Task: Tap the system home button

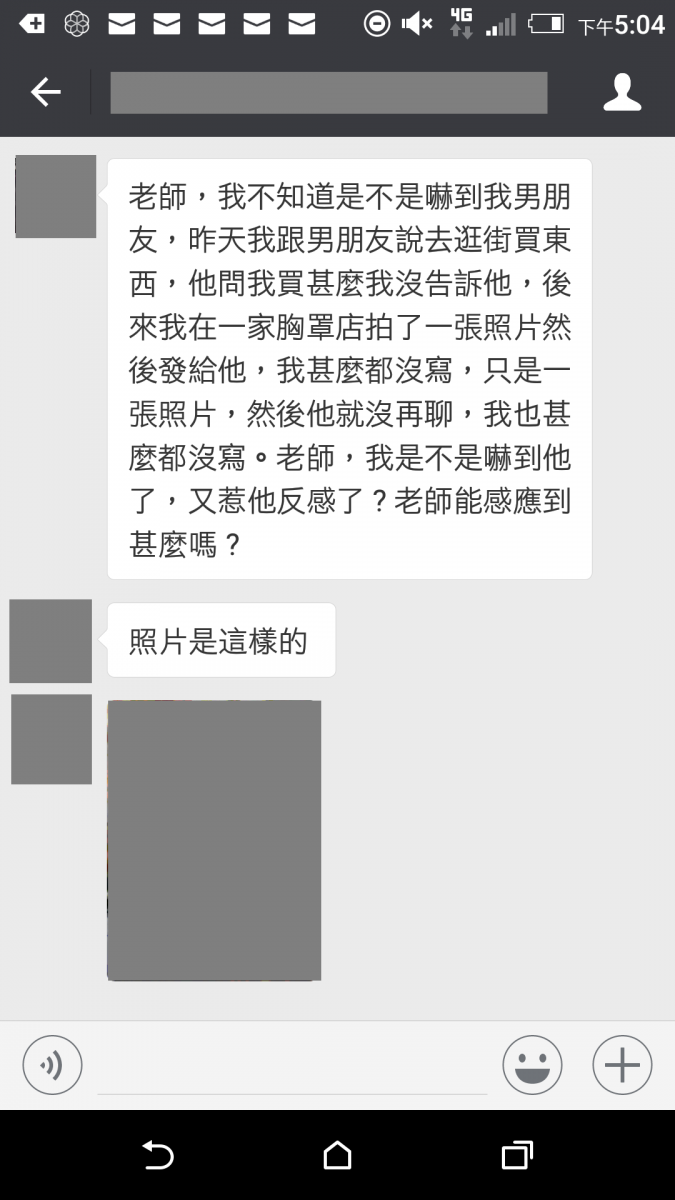Action: [337, 1155]
